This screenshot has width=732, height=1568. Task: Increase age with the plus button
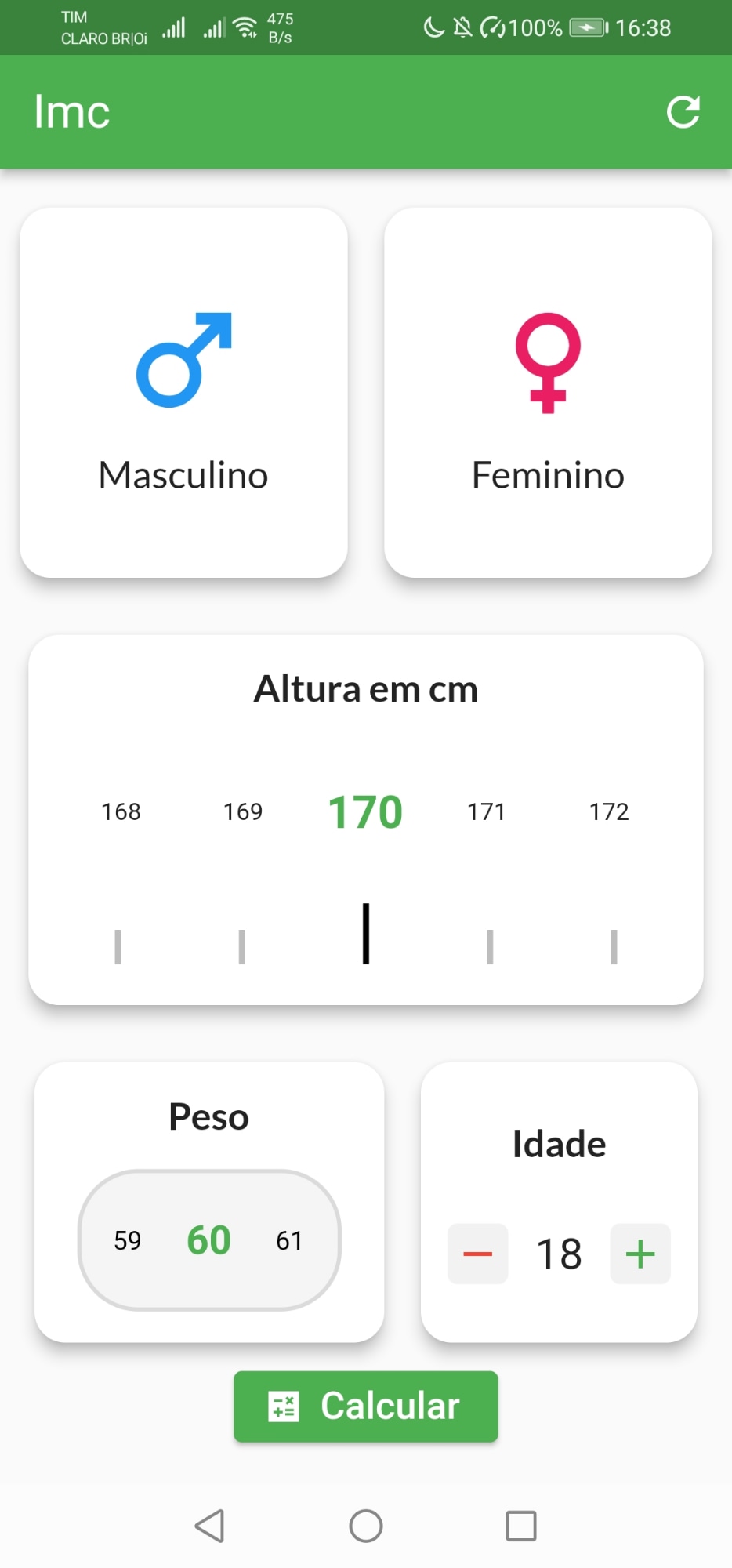[640, 1254]
